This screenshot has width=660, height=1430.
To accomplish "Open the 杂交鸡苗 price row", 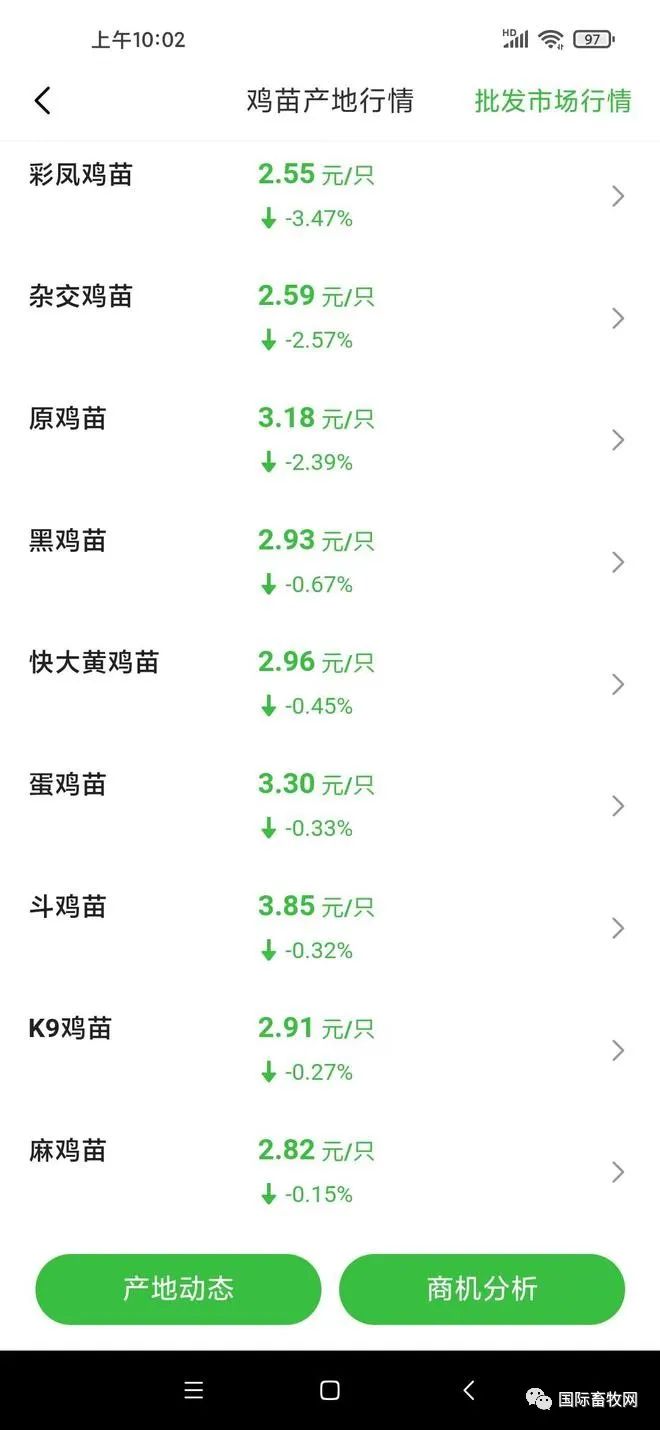I will (330, 318).
